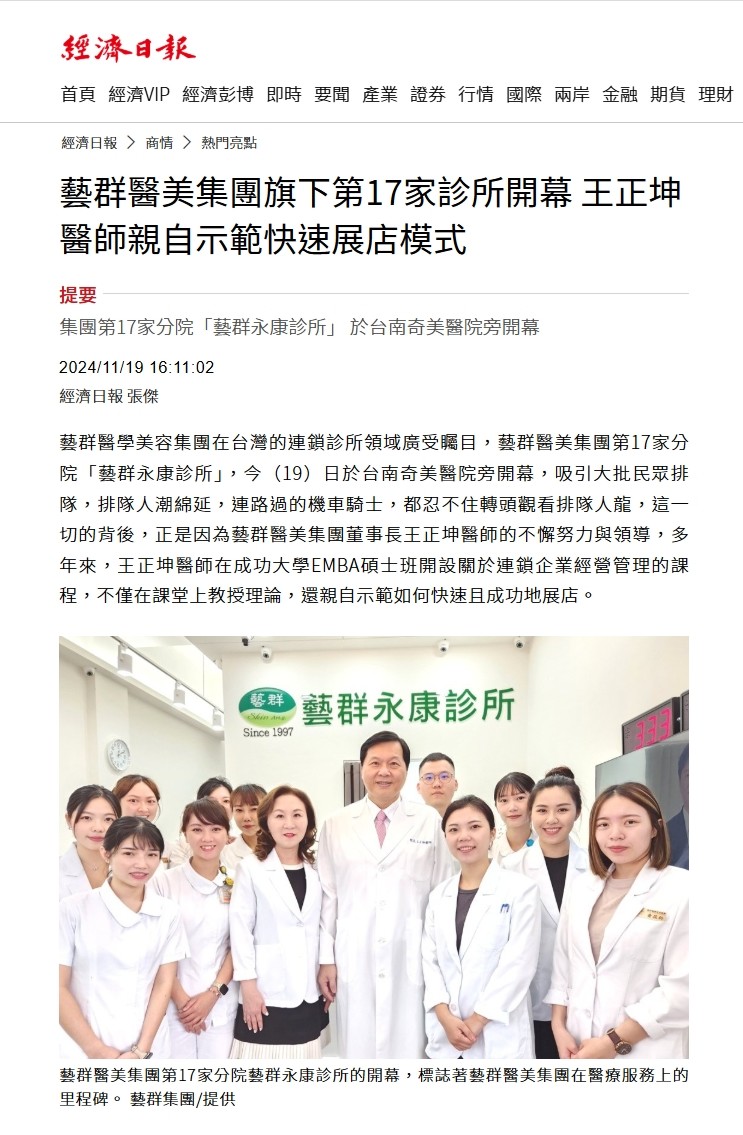The image size is (743, 1135).
Task: Go to the 首頁 tab
Action: point(78,94)
